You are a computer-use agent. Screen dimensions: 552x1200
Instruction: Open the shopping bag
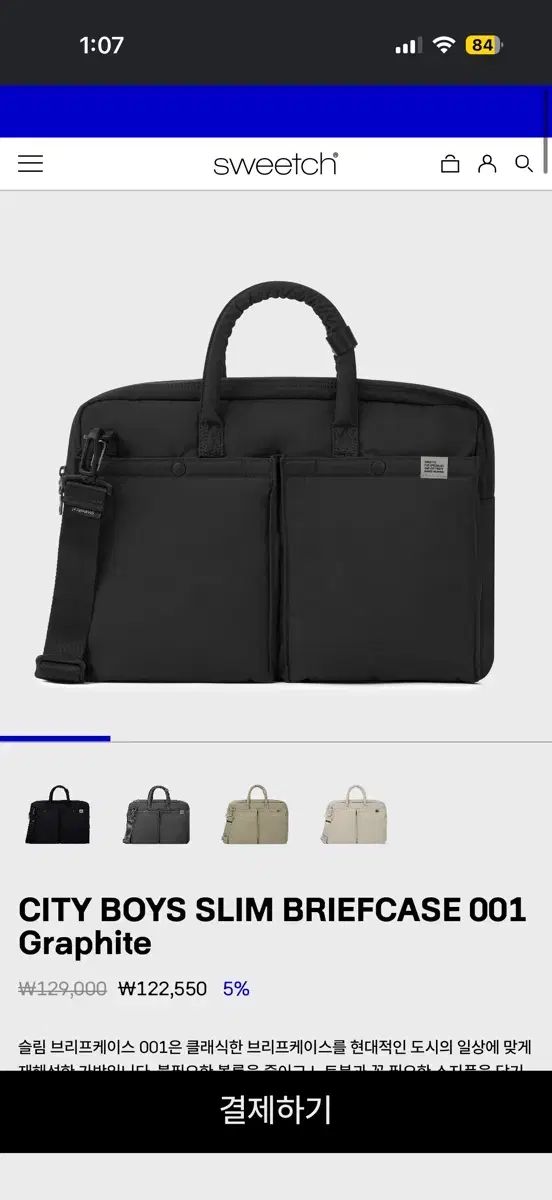(x=450, y=164)
